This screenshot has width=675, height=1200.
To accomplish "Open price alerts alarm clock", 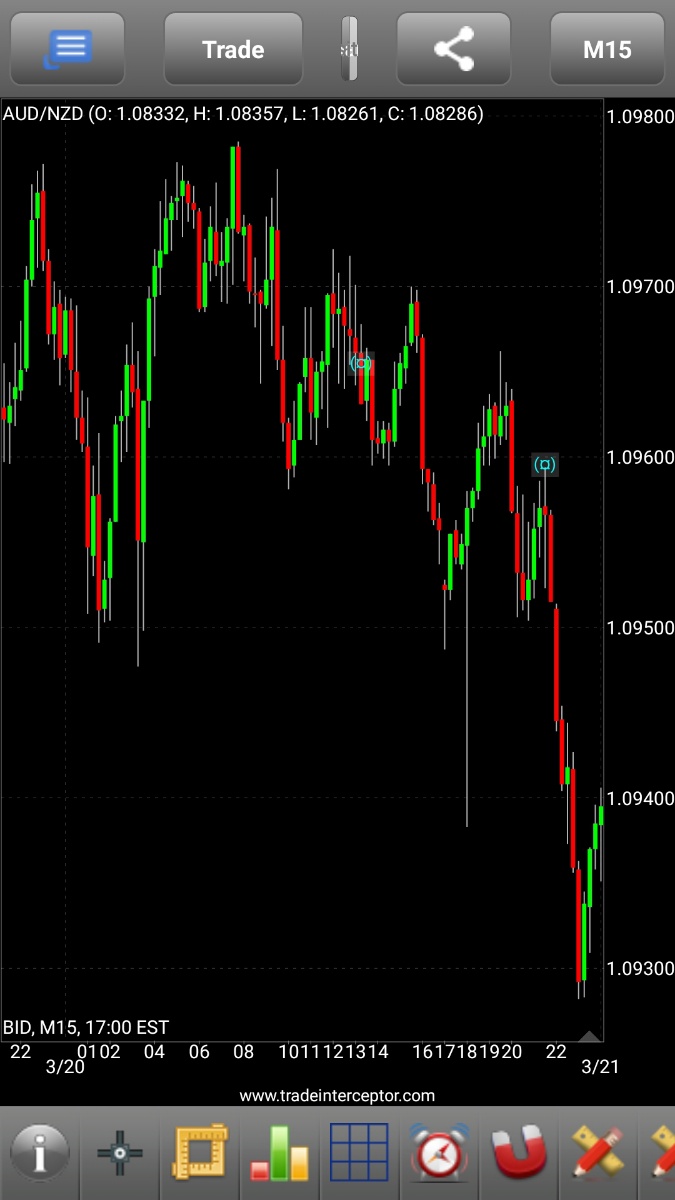I will (x=440, y=1153).
